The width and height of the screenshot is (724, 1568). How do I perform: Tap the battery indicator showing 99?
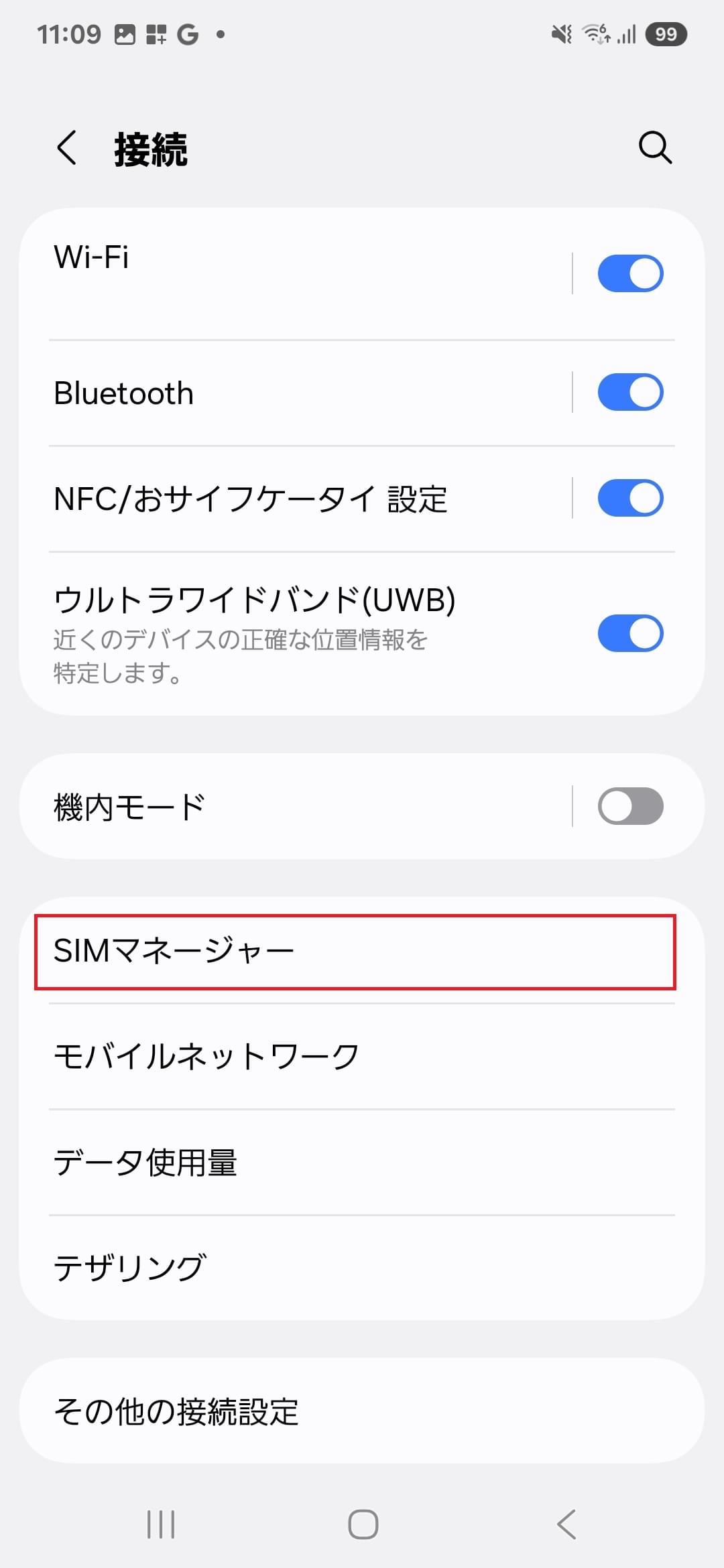(664, 34)
